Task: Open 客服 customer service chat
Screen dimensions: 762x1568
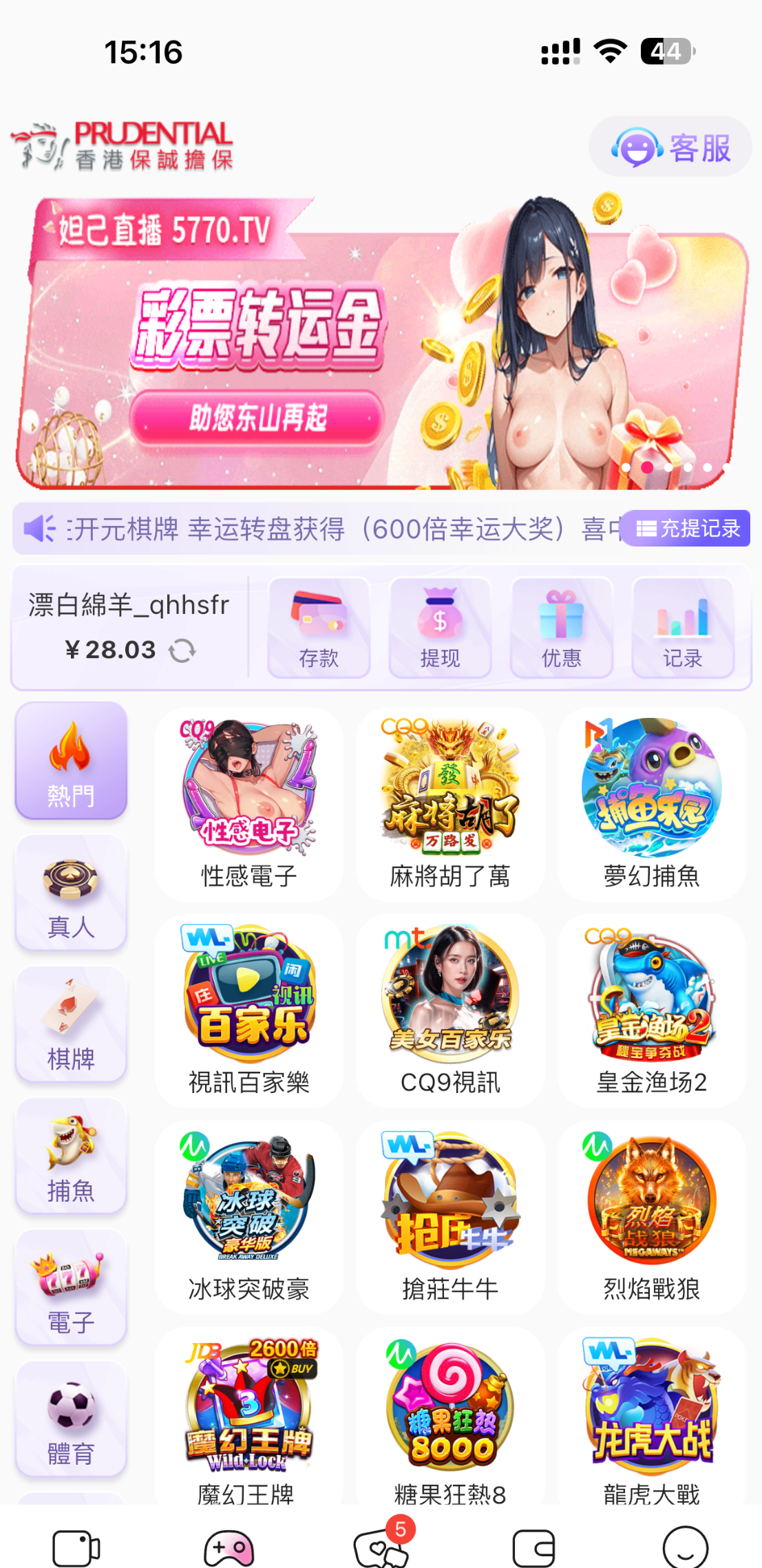Action: [x=670, y=147]
